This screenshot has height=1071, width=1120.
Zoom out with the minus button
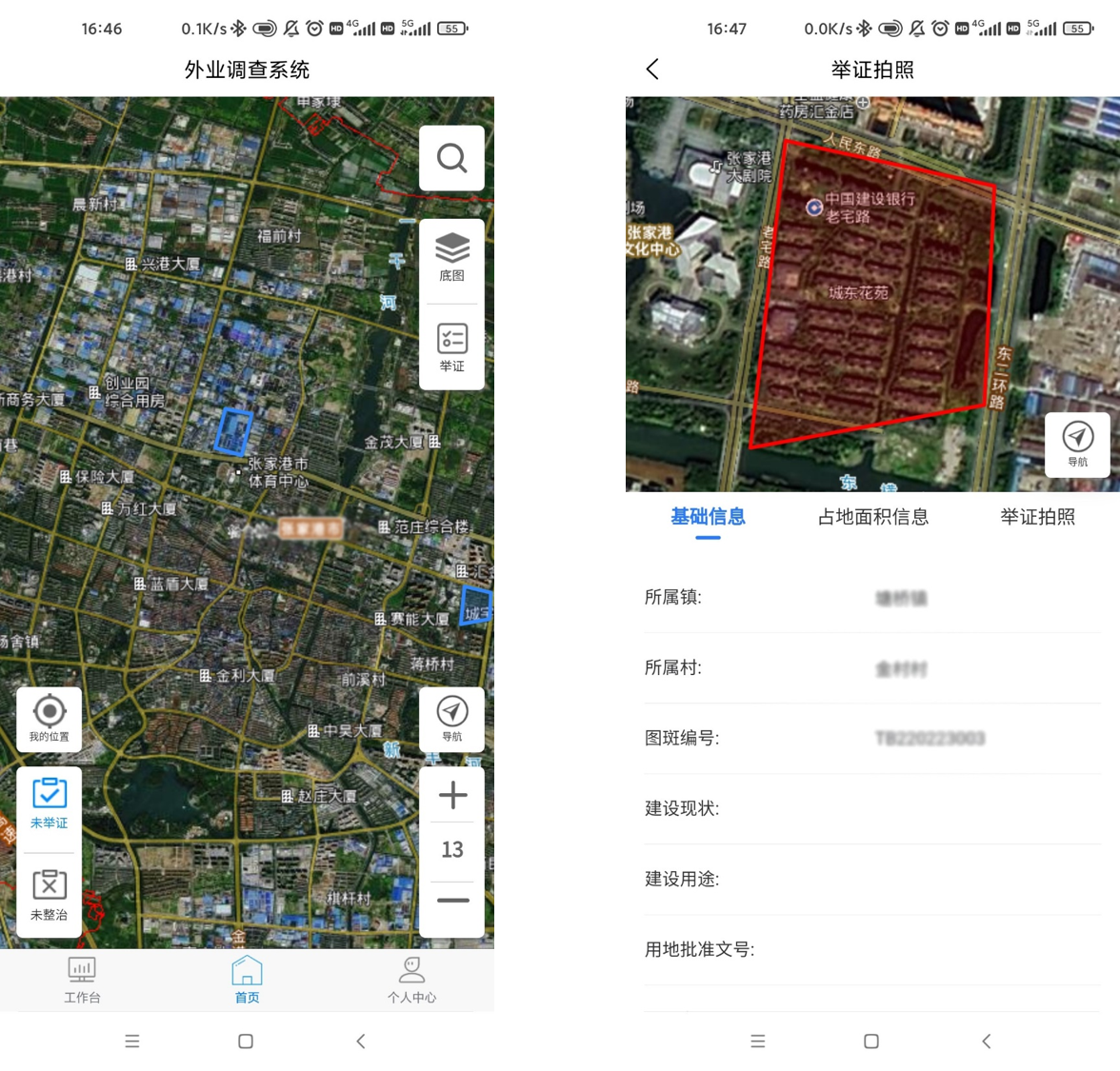coord(452,901)
